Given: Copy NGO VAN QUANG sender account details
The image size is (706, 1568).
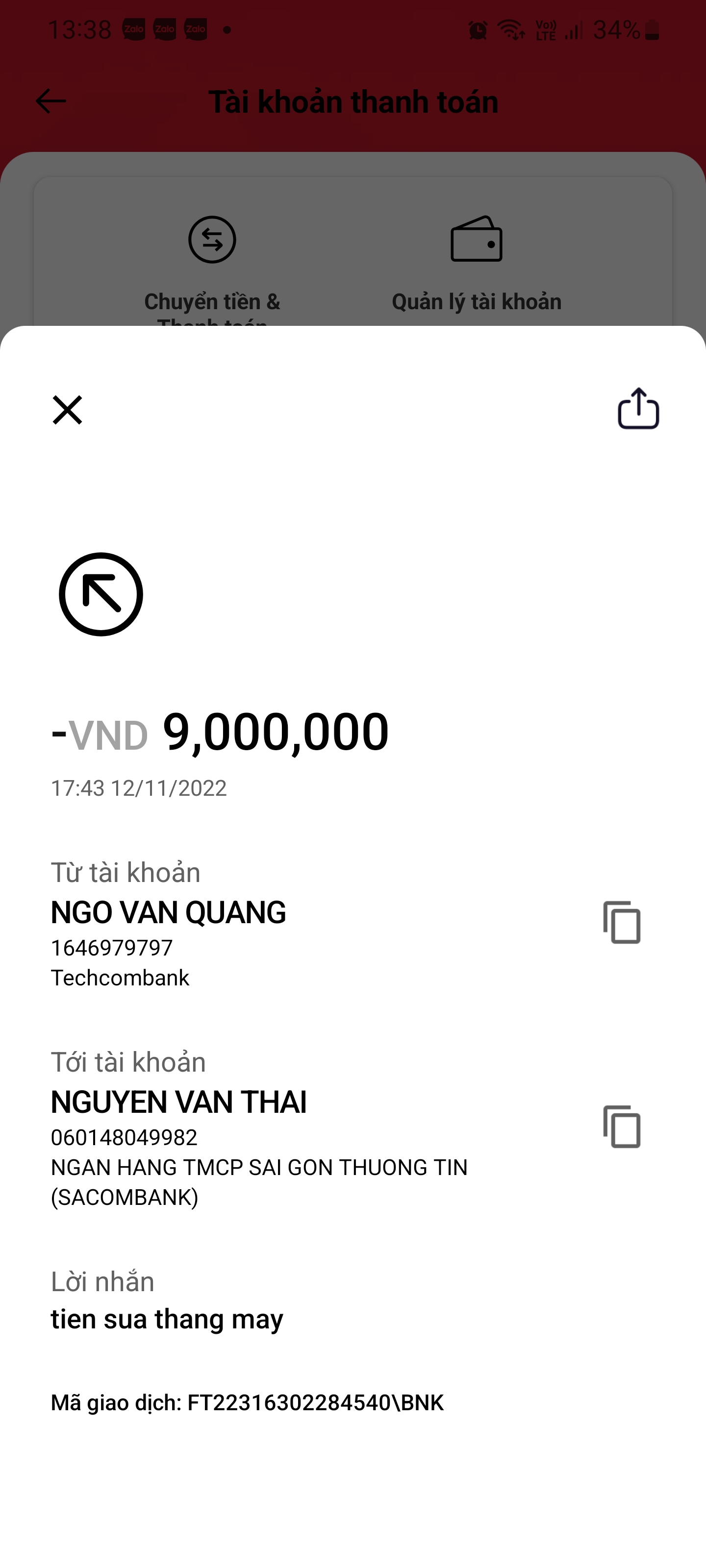Looking at the screenshot, I should click(x=621, y=922).
